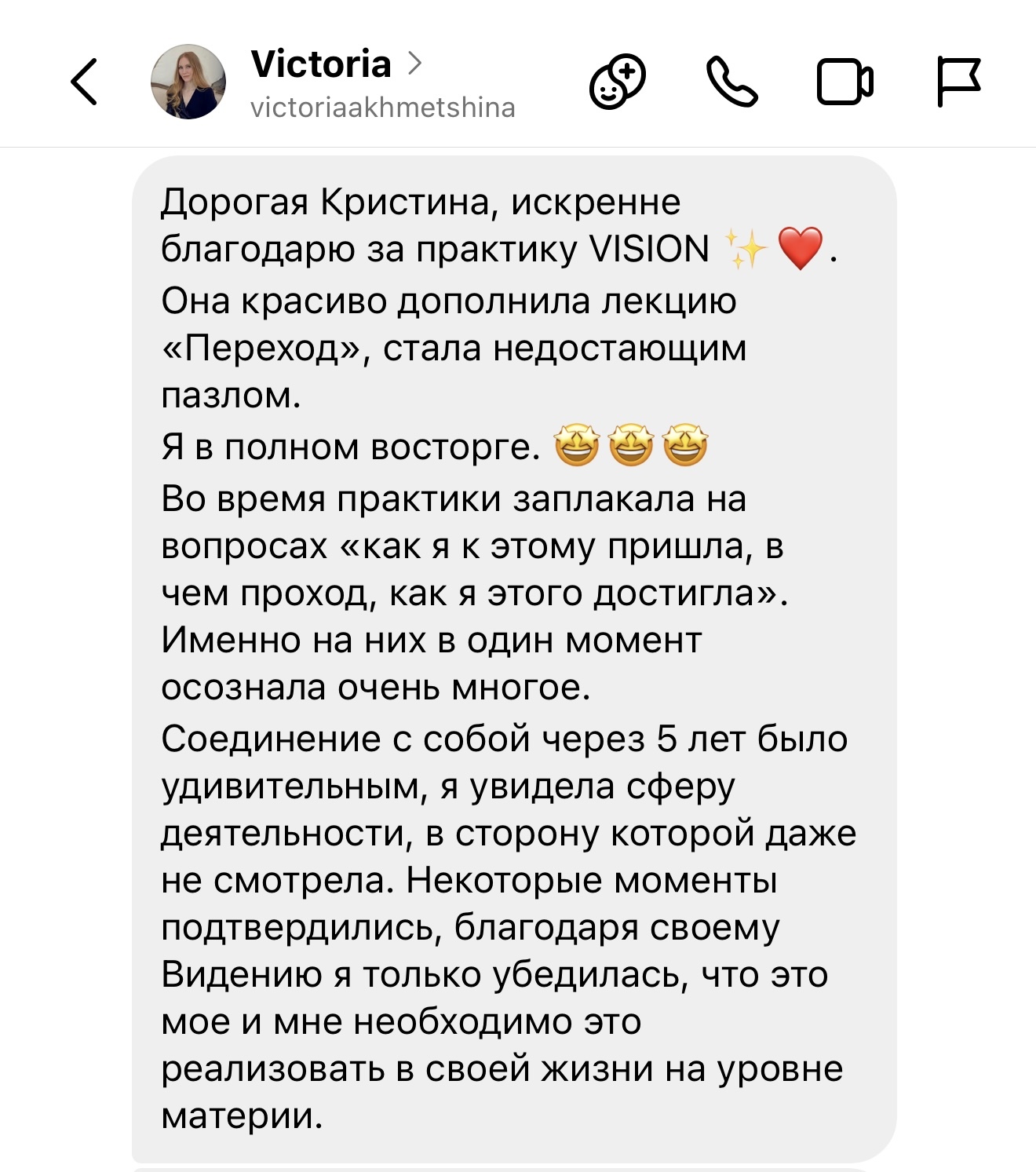Open the avatar sticker icon

pos(617,82)
